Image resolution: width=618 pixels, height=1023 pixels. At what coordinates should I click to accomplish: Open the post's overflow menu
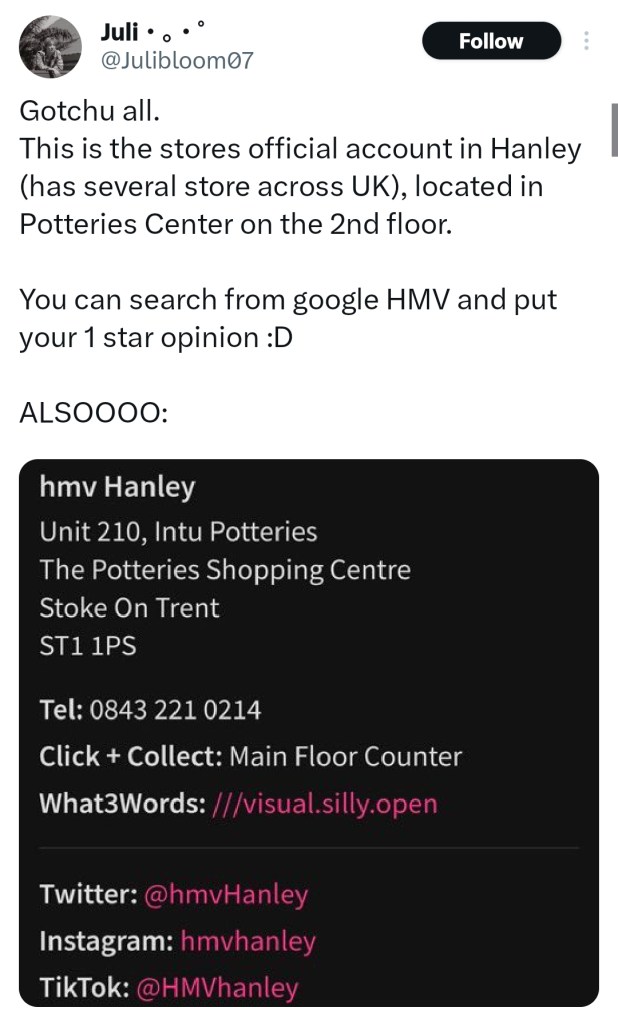[586, 41]
